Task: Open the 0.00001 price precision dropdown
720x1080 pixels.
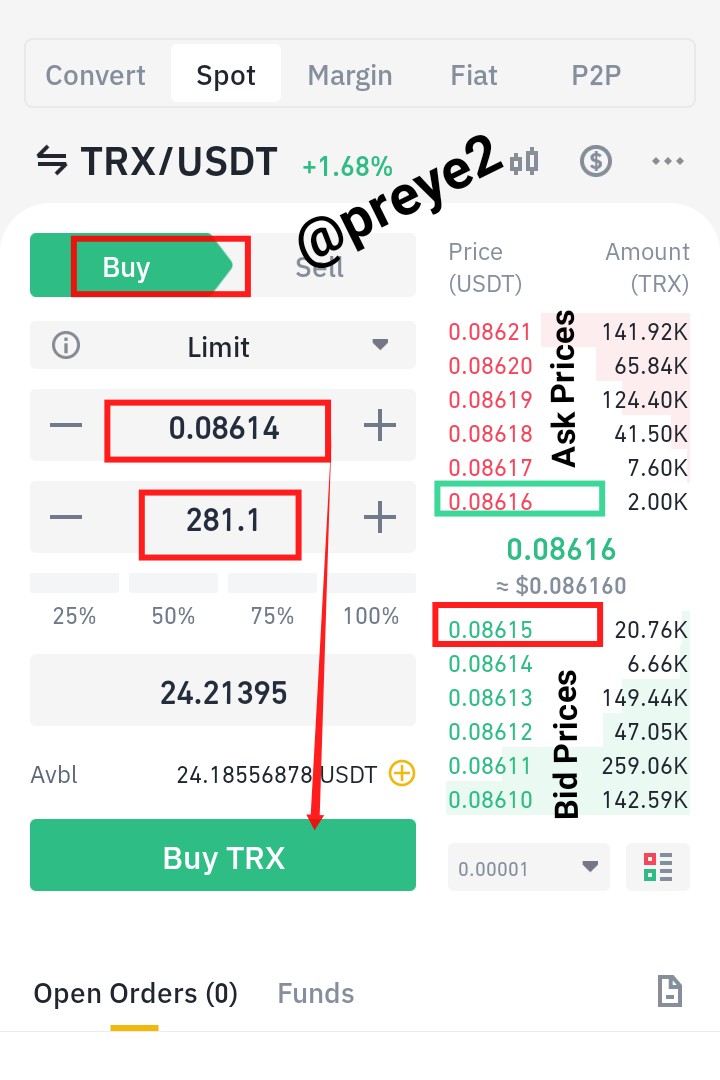Action: coord(528,867)
